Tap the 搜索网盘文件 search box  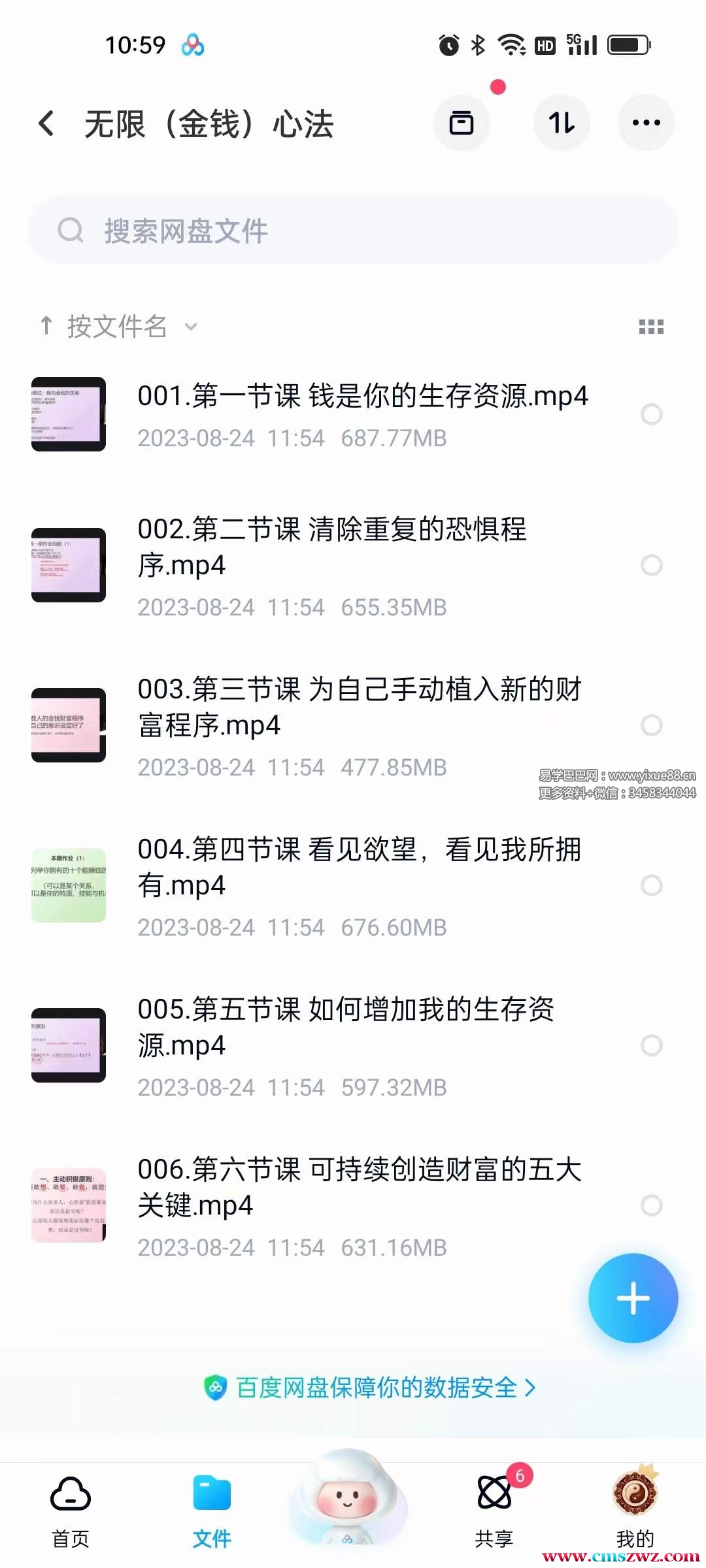(x=353, y=231)
